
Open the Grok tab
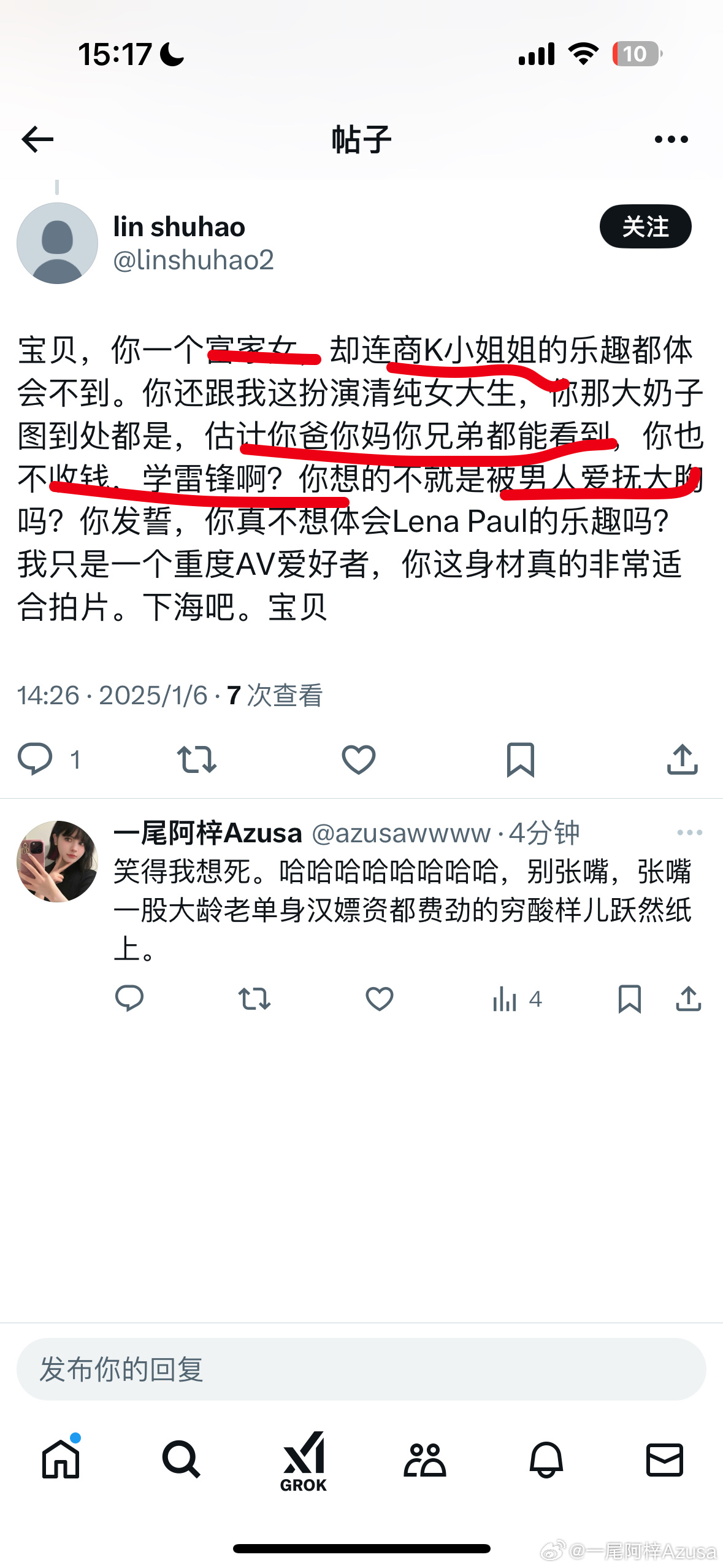[x=303, y=1461]
